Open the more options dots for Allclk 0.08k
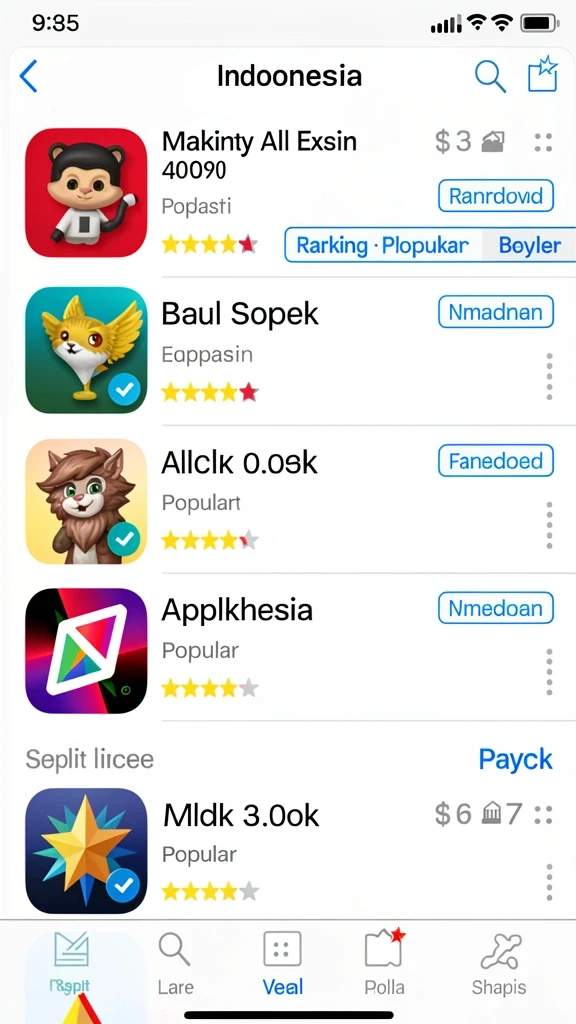Screen dimensions: 576x1024 549,525
